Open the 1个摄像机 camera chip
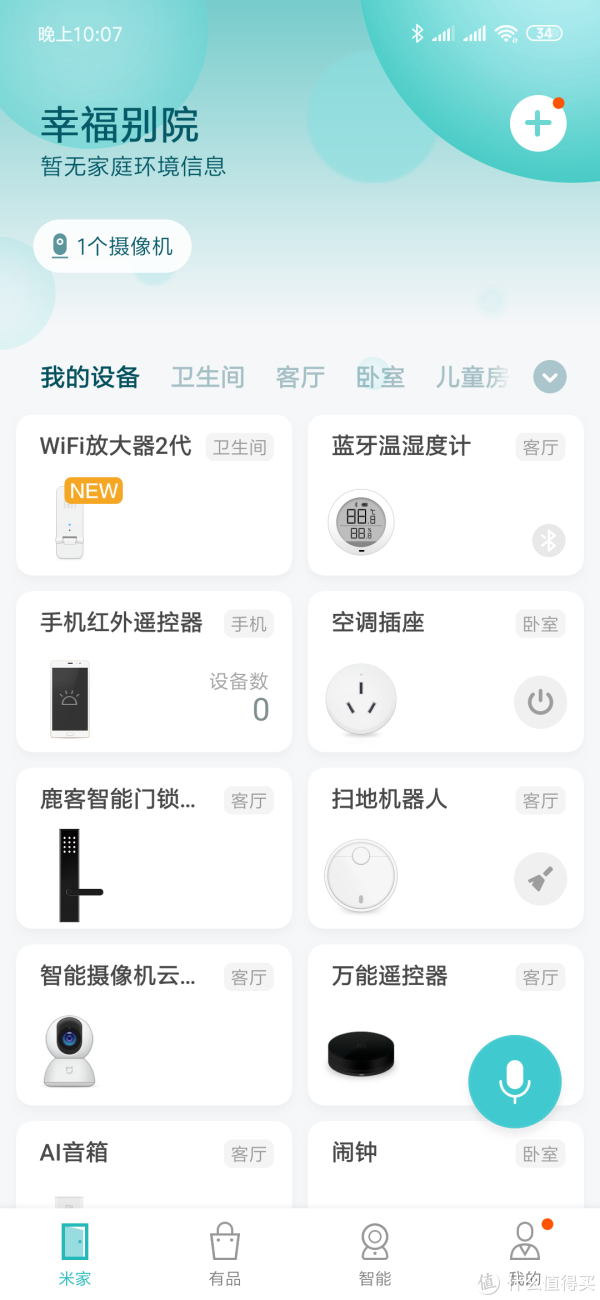This screenshot has height=1300, width=600. (112, 246)
